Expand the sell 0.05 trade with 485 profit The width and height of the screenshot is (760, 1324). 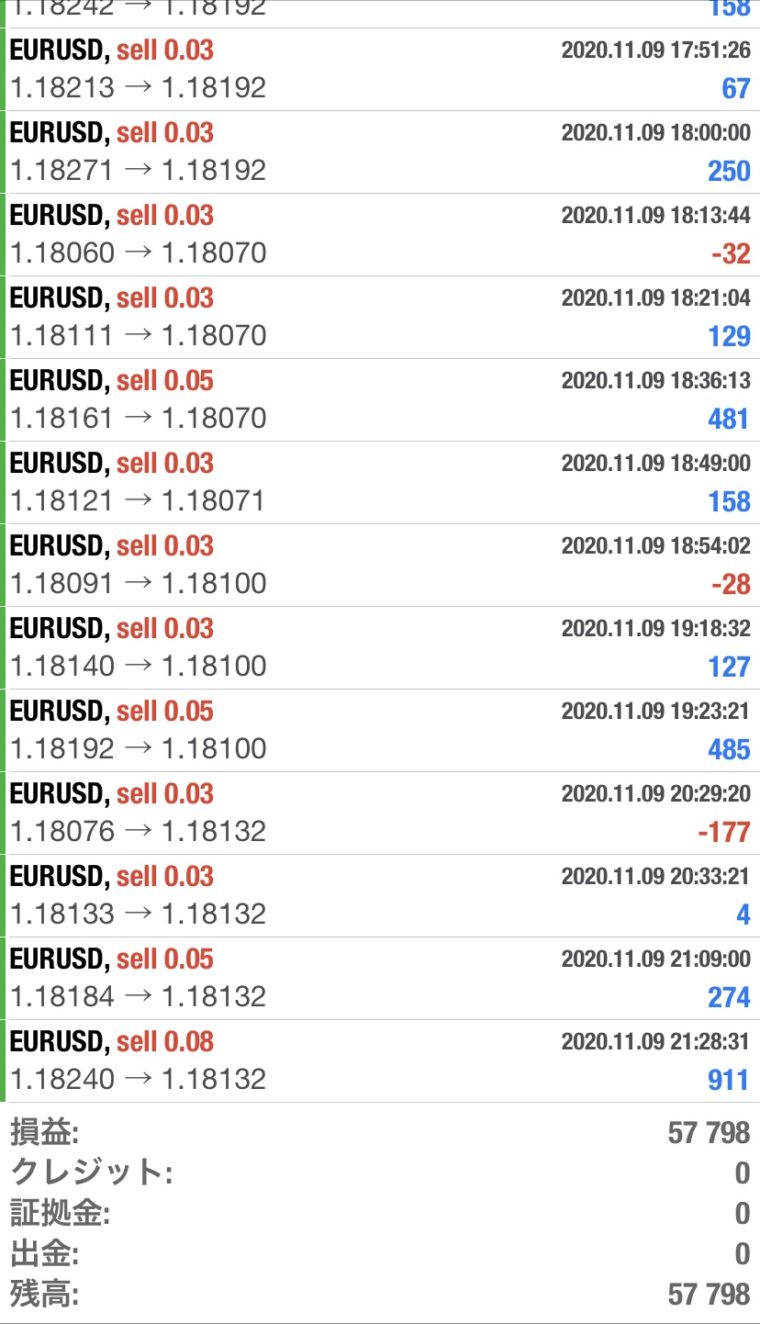380,731
